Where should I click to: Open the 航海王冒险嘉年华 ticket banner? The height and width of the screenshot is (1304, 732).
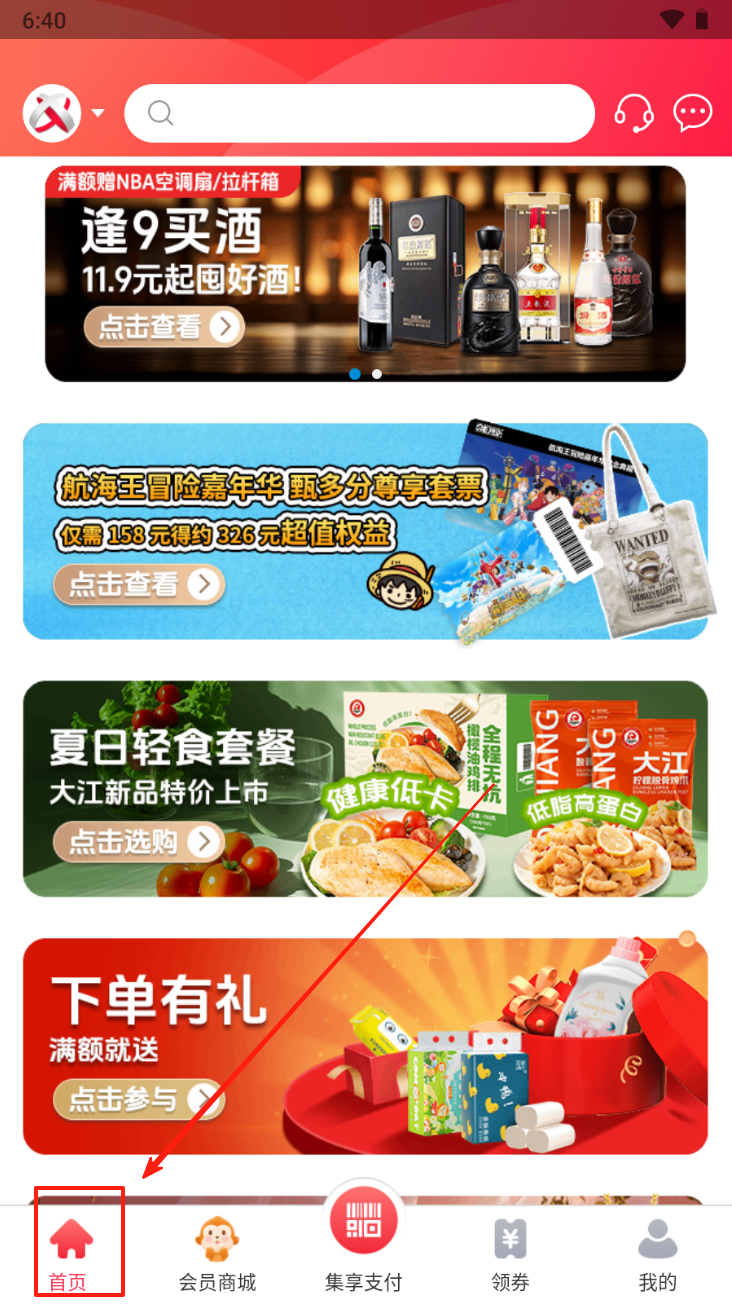pyautogui.click(x=365, y=530)
